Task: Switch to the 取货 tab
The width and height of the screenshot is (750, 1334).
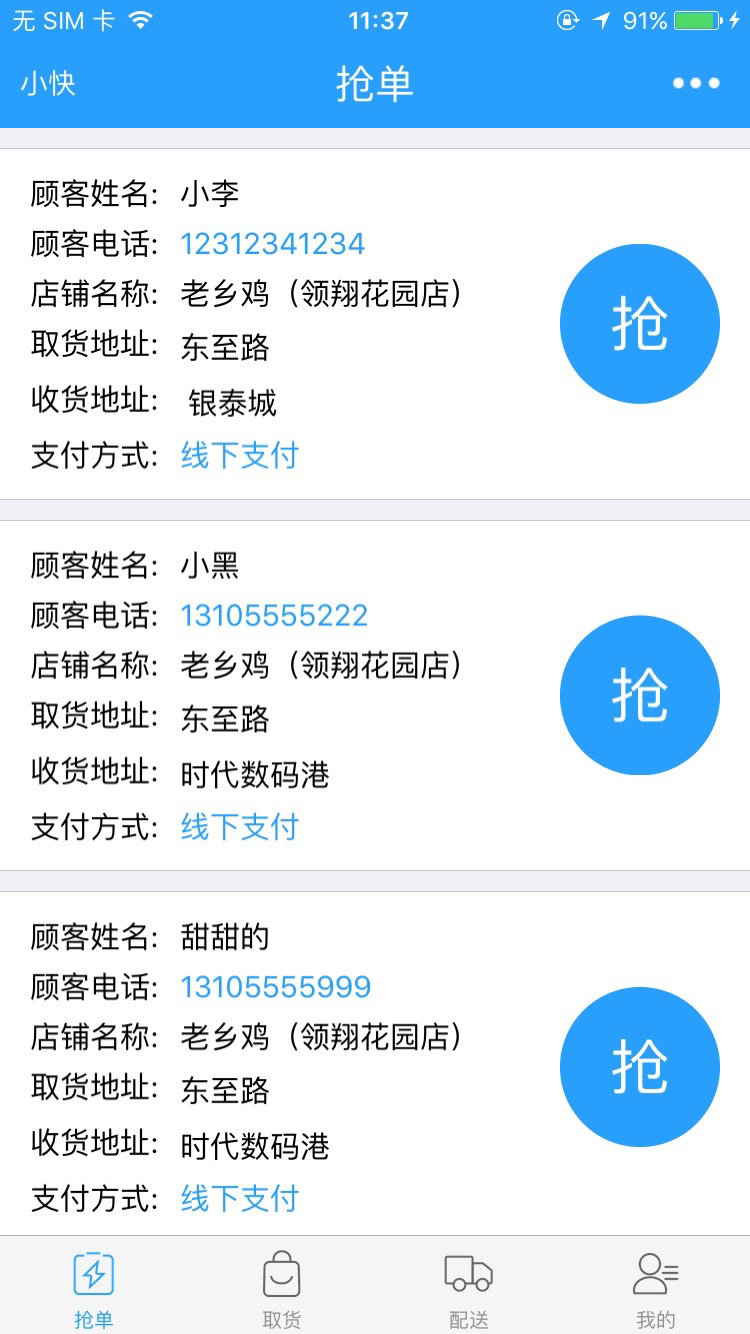Action: click(281, 1289)
